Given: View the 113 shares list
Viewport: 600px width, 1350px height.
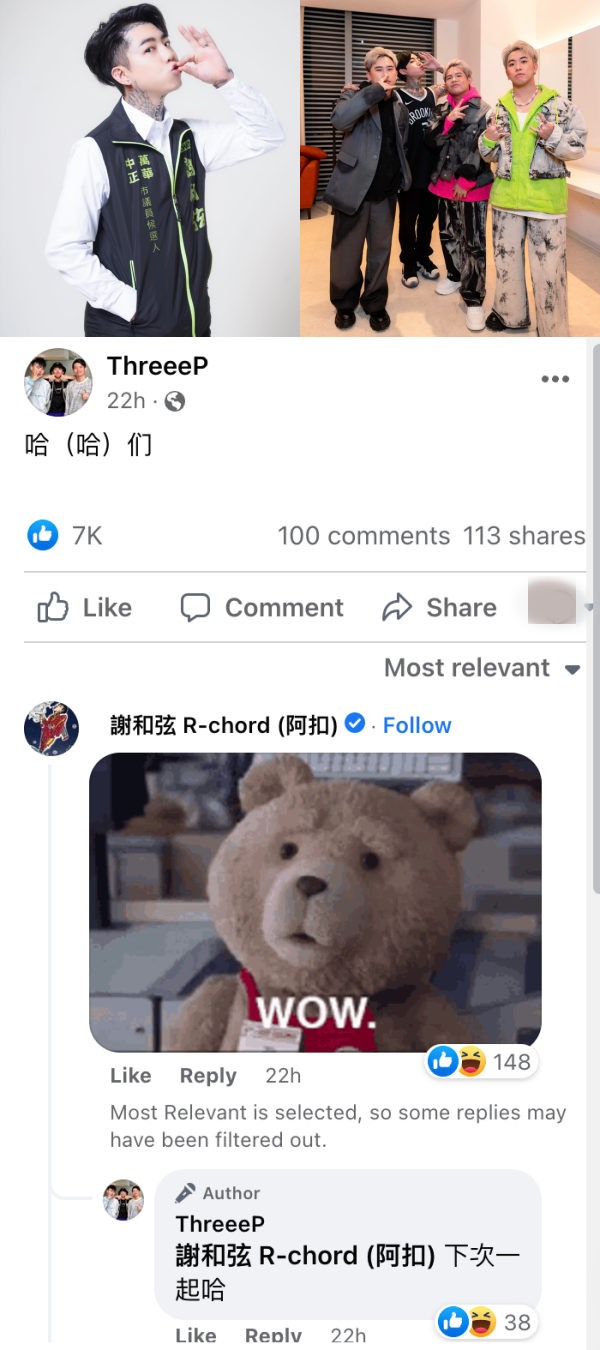Looking at the screenshot, I should pyautogui.click(x=524, y=536).
